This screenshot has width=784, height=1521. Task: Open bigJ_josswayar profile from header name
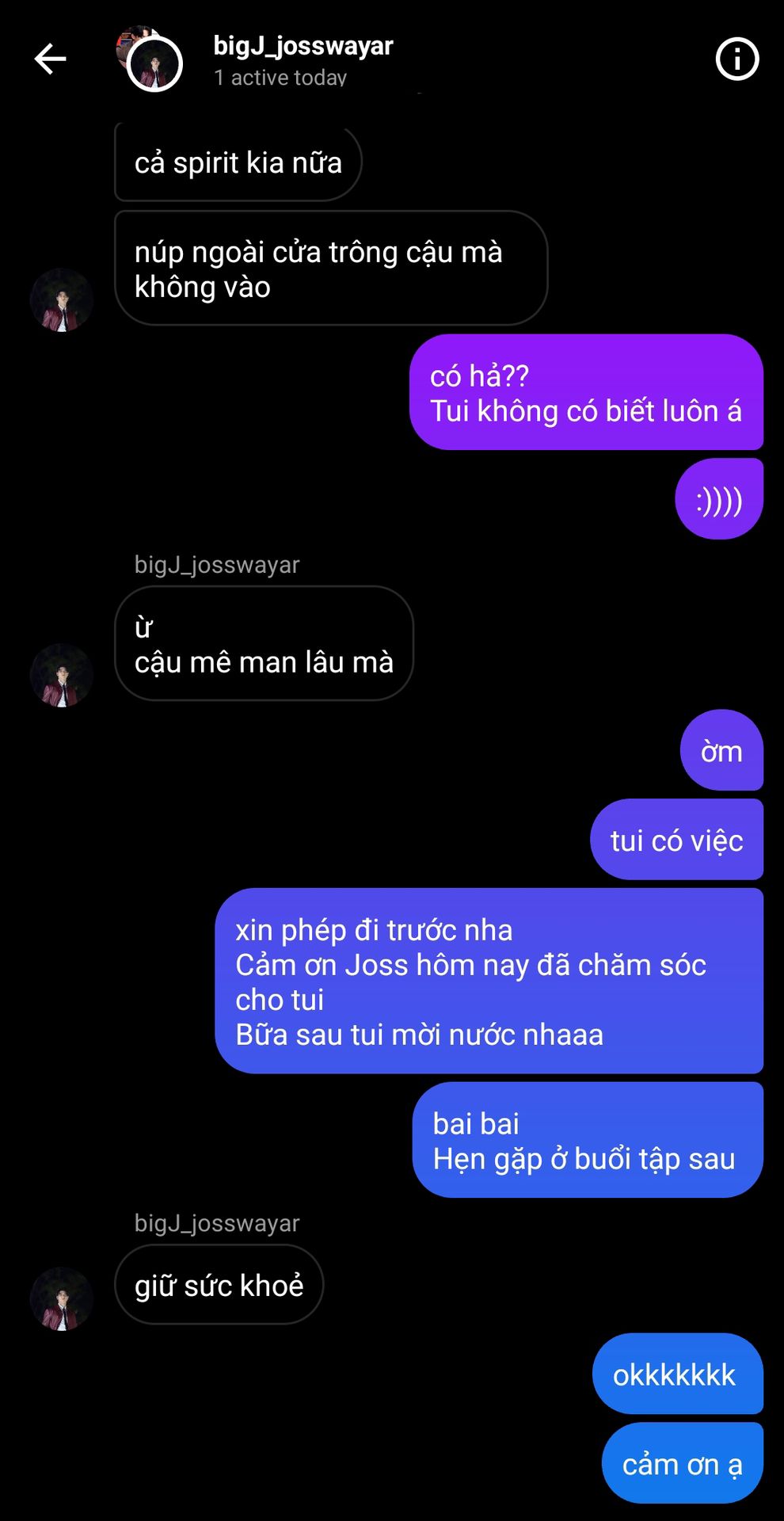[x=303, y=46]
